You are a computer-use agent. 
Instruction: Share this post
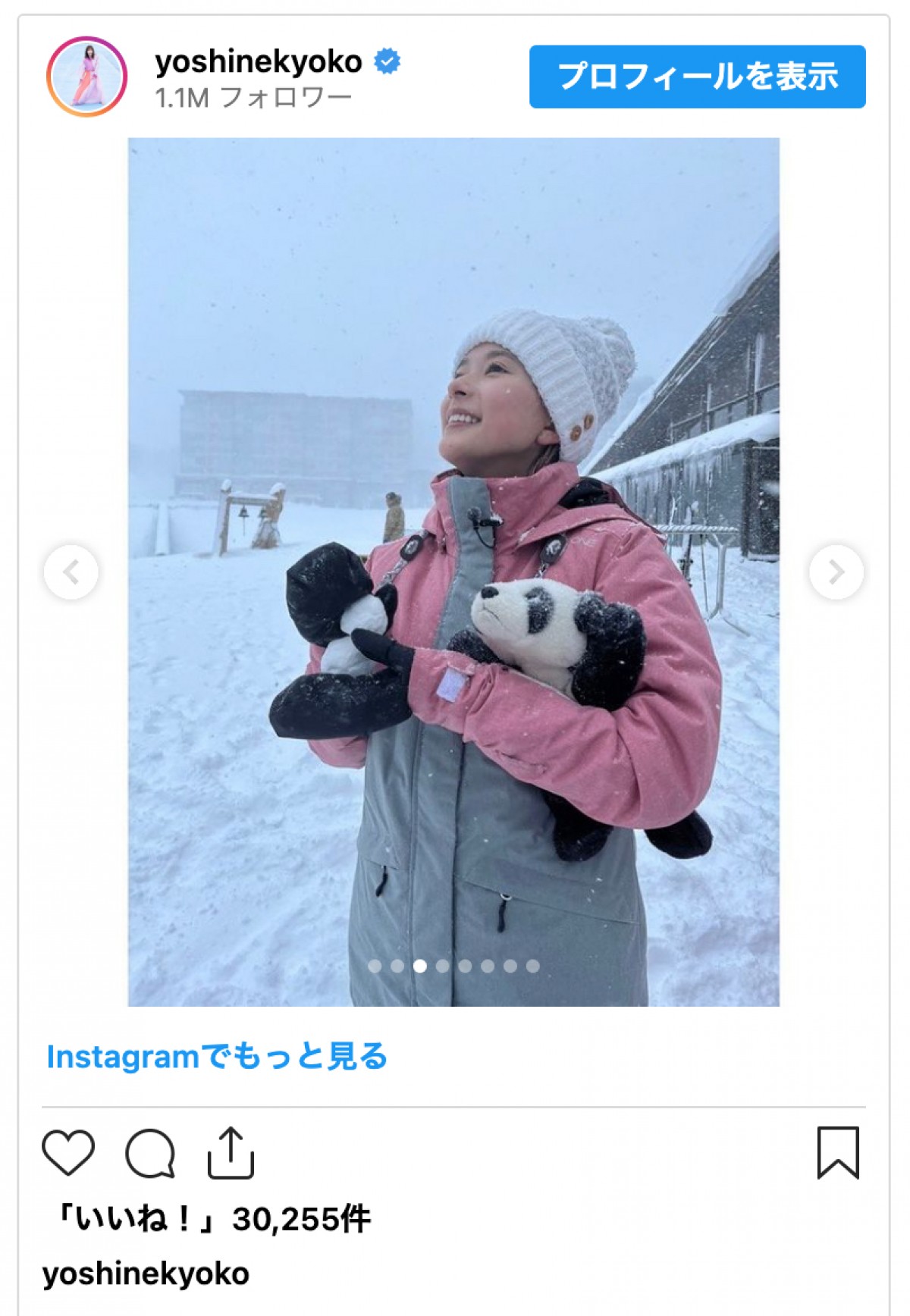231,1153
